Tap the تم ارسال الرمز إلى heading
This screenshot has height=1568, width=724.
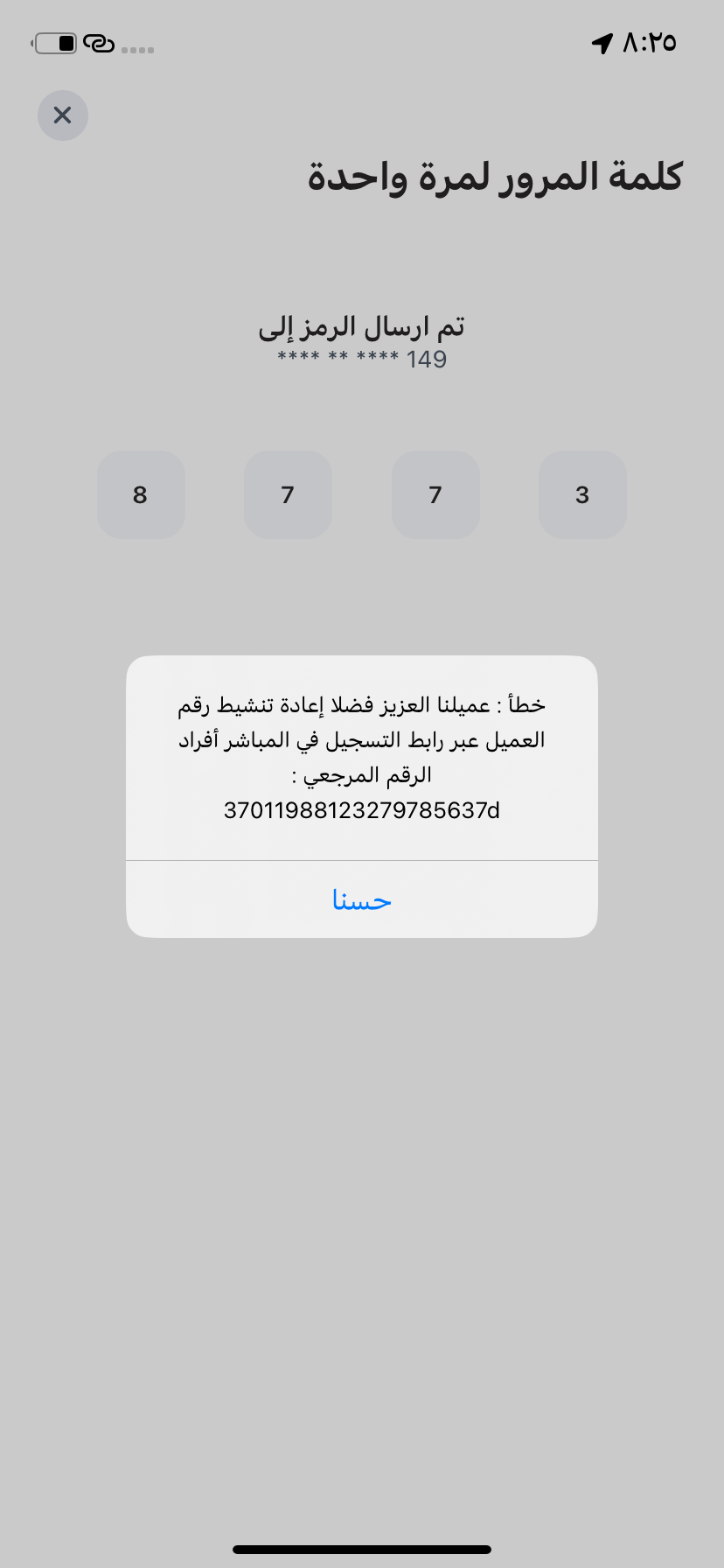(362, 325)
